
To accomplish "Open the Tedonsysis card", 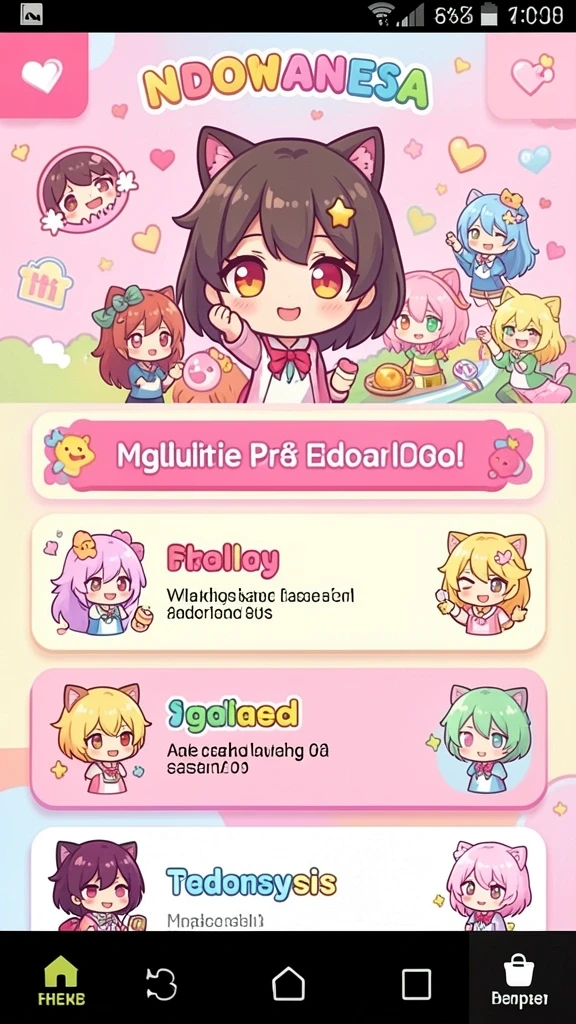I will tap(288, 879).
